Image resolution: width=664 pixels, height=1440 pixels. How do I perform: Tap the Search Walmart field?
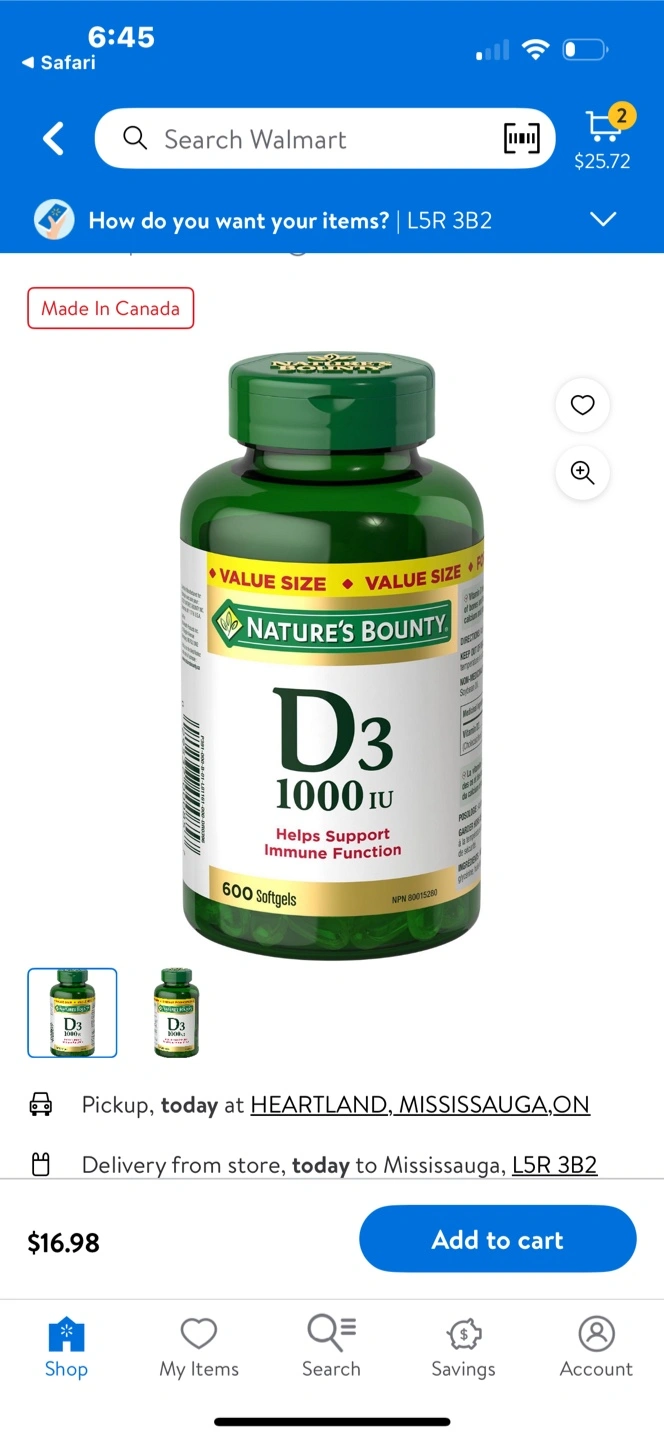tap(300, 139)
